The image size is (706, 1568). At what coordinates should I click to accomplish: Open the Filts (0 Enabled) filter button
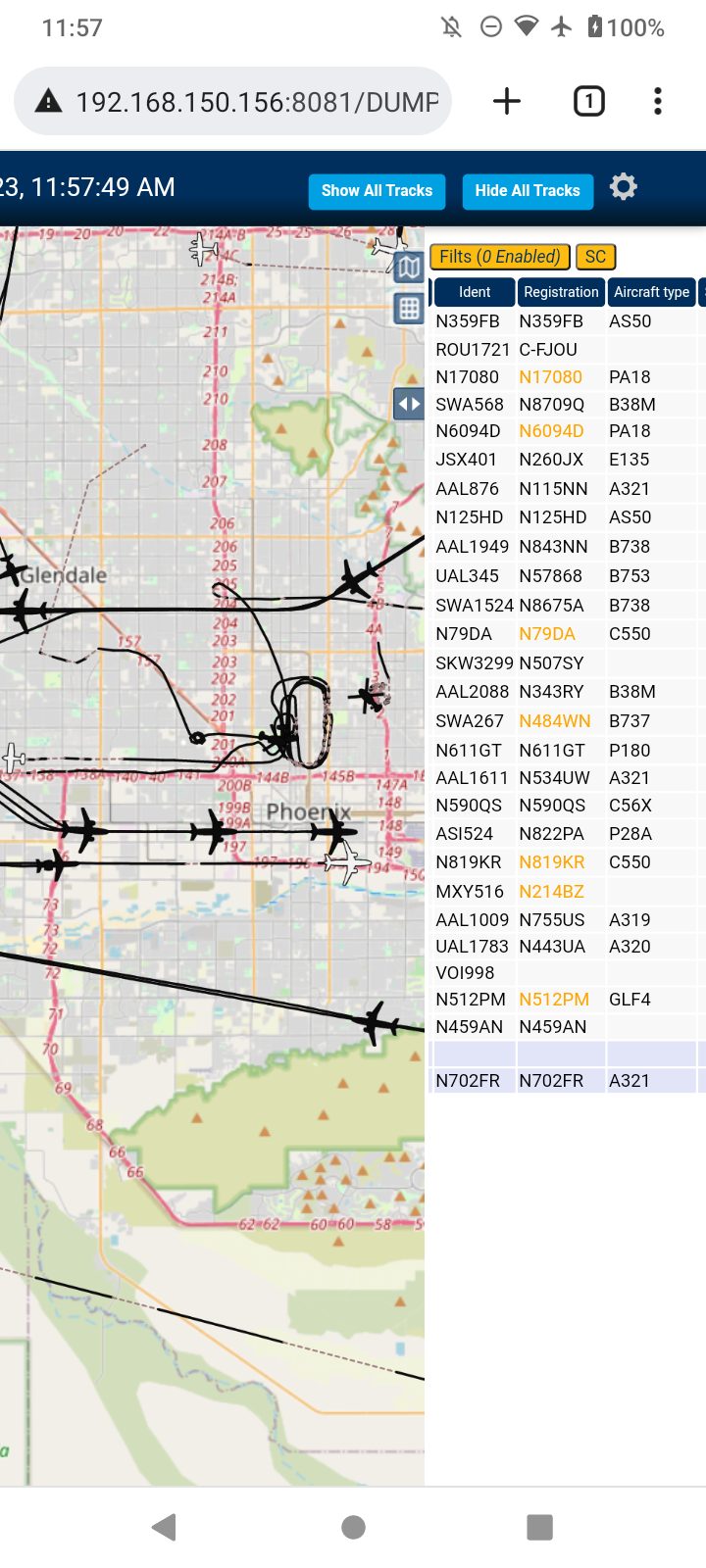500,257
